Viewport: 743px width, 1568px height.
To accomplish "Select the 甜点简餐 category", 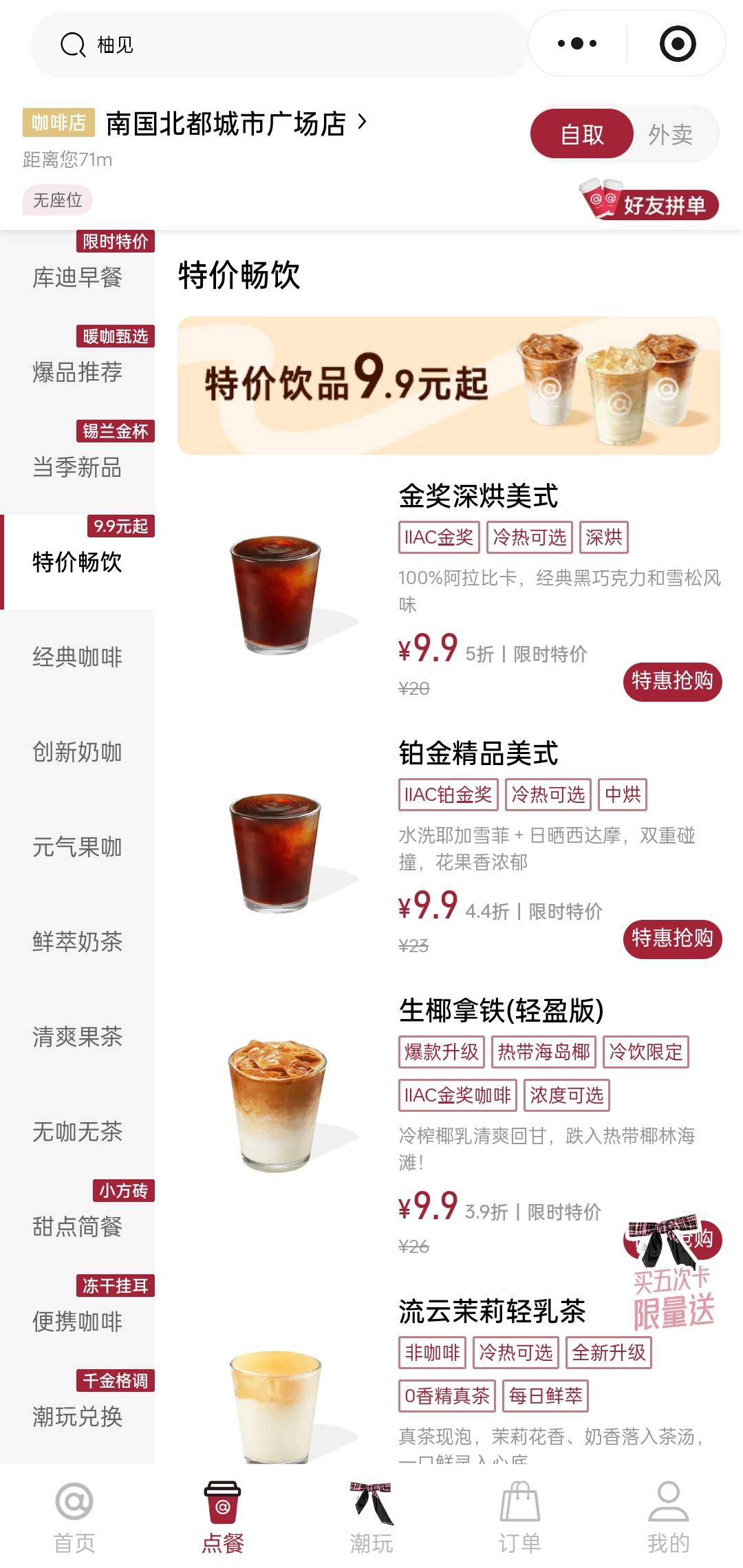I will [x=77, y=1227].
